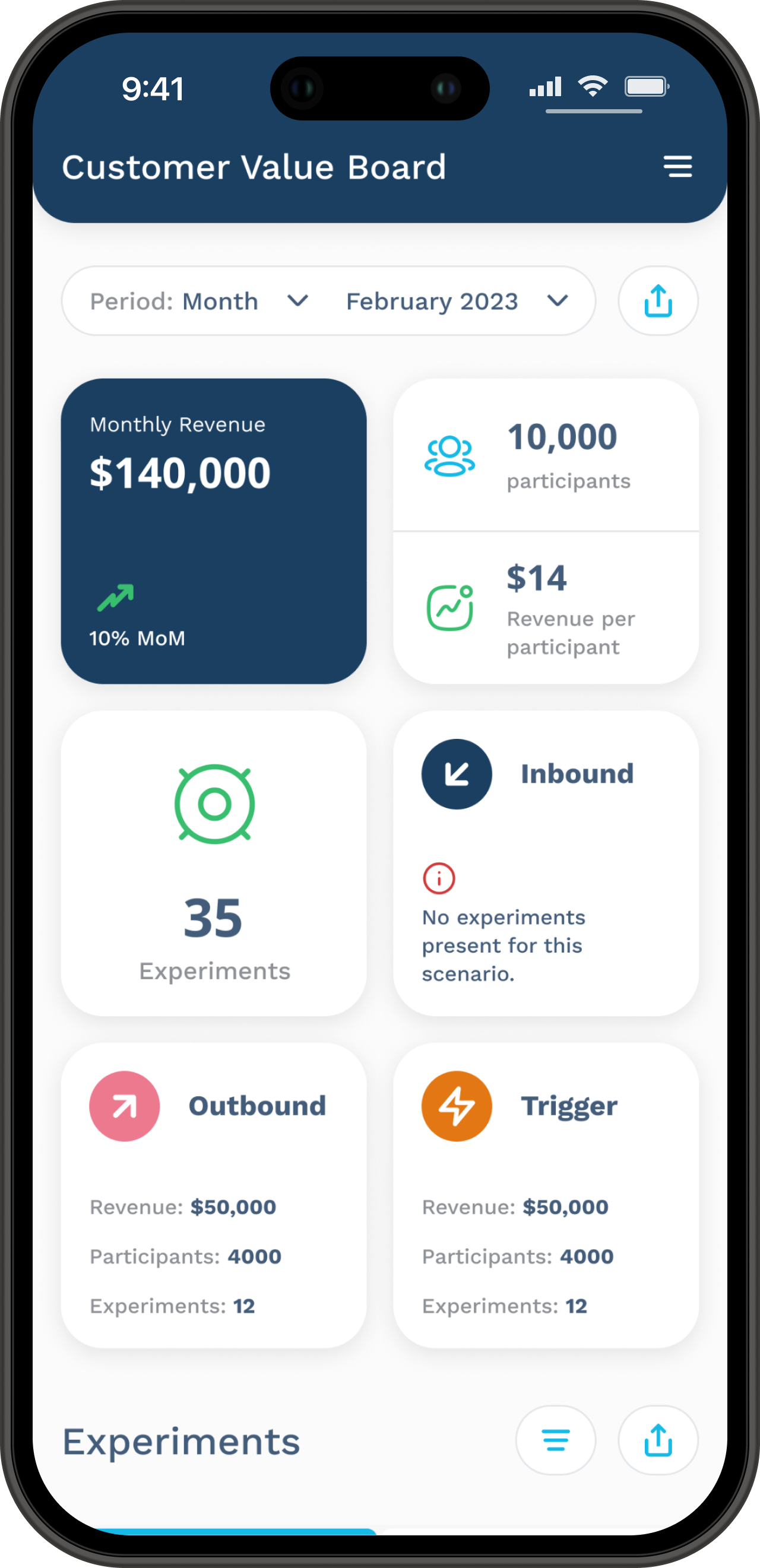Expand the Period: Month dropdown
Screen dimensions: 760x1568
click(x=199, y=301)
